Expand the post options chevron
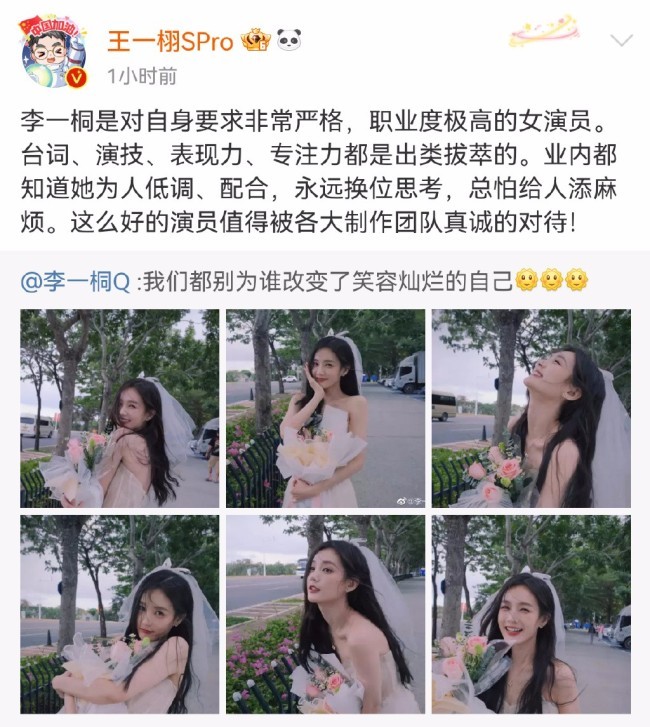This screenshot has height=727, width=650. (621, 40)
